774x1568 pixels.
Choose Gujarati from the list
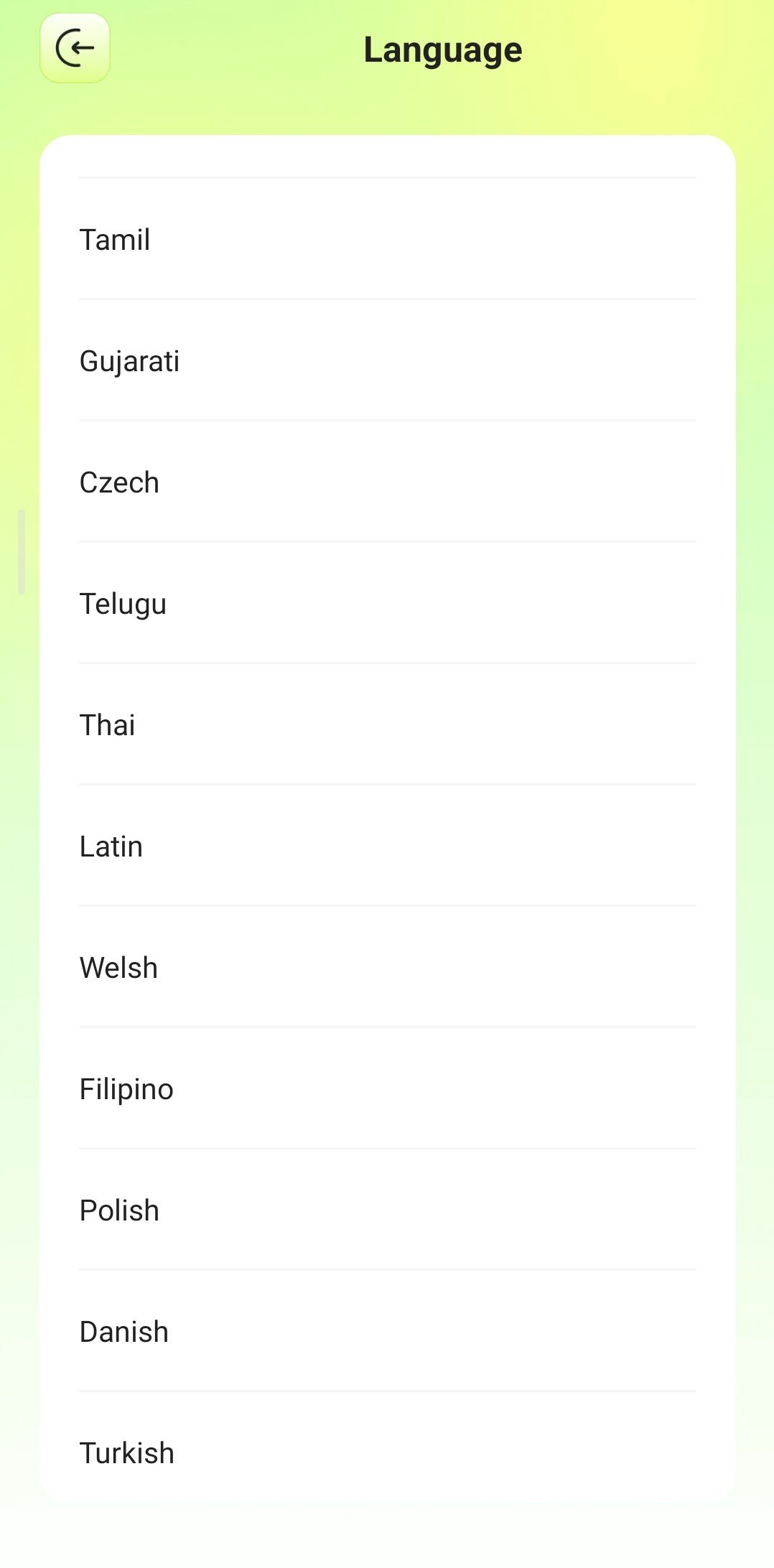(x=388, y=361)
